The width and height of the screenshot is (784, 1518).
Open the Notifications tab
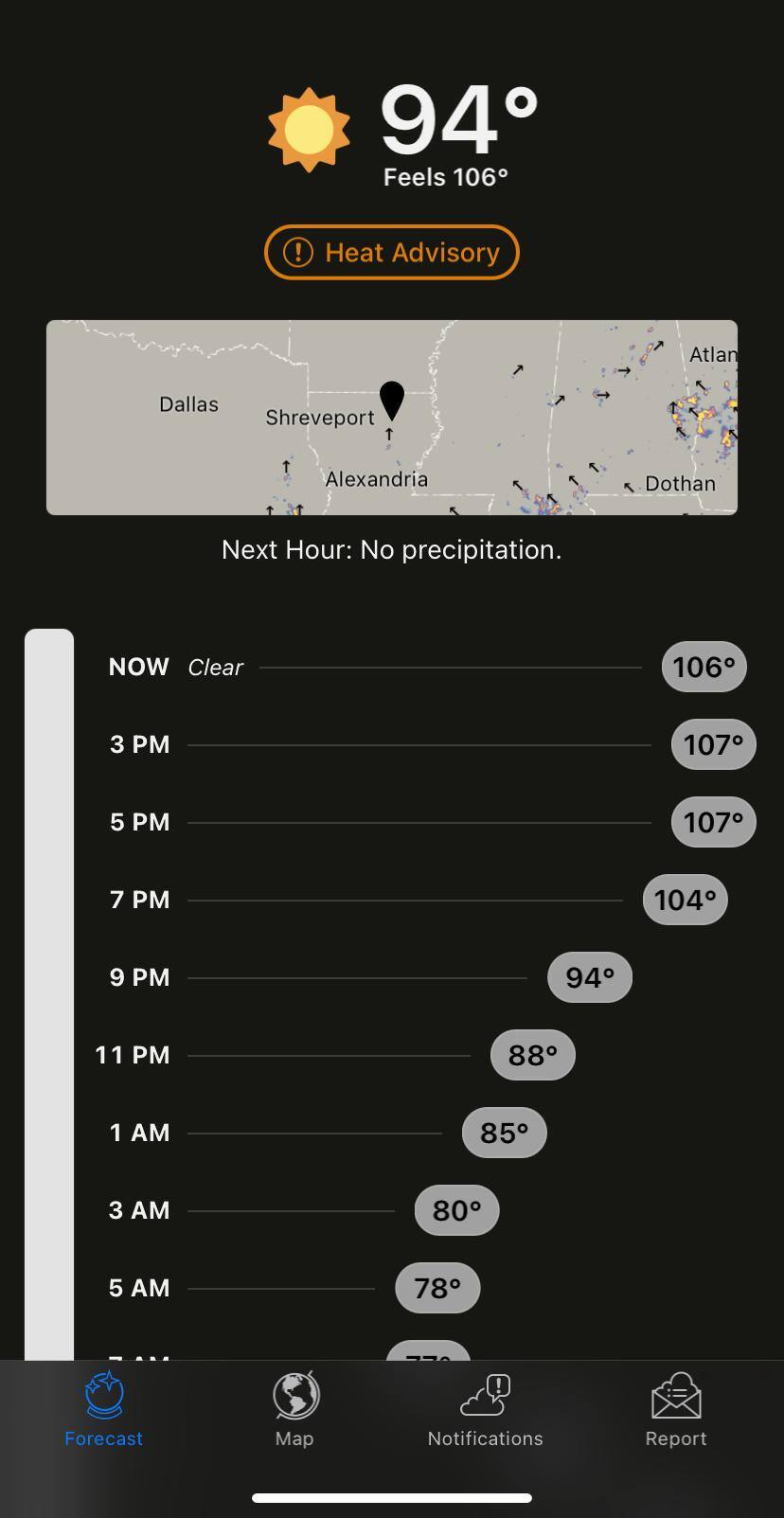(485, 1409)
